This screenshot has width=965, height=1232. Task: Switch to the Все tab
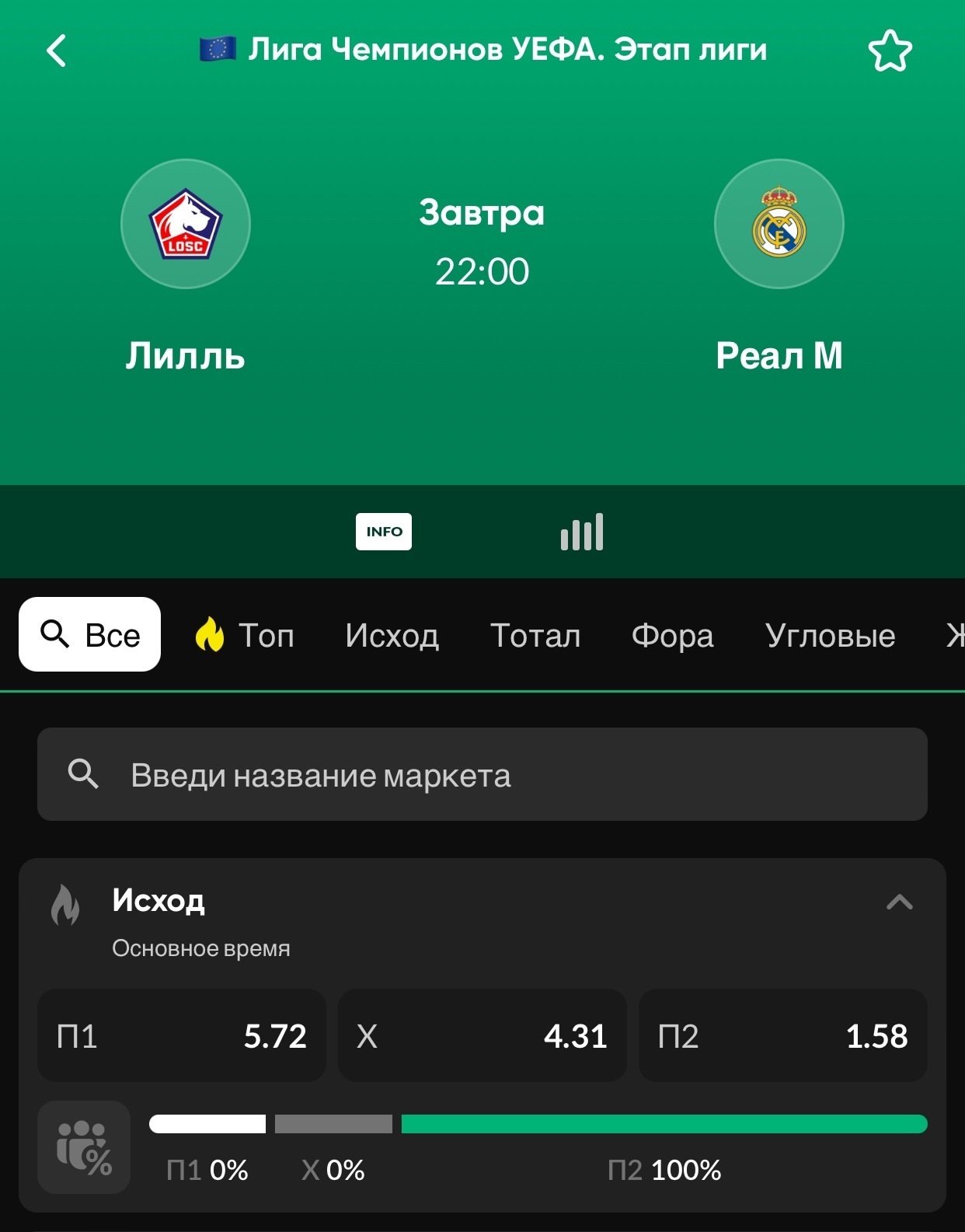tap(90, 635)
